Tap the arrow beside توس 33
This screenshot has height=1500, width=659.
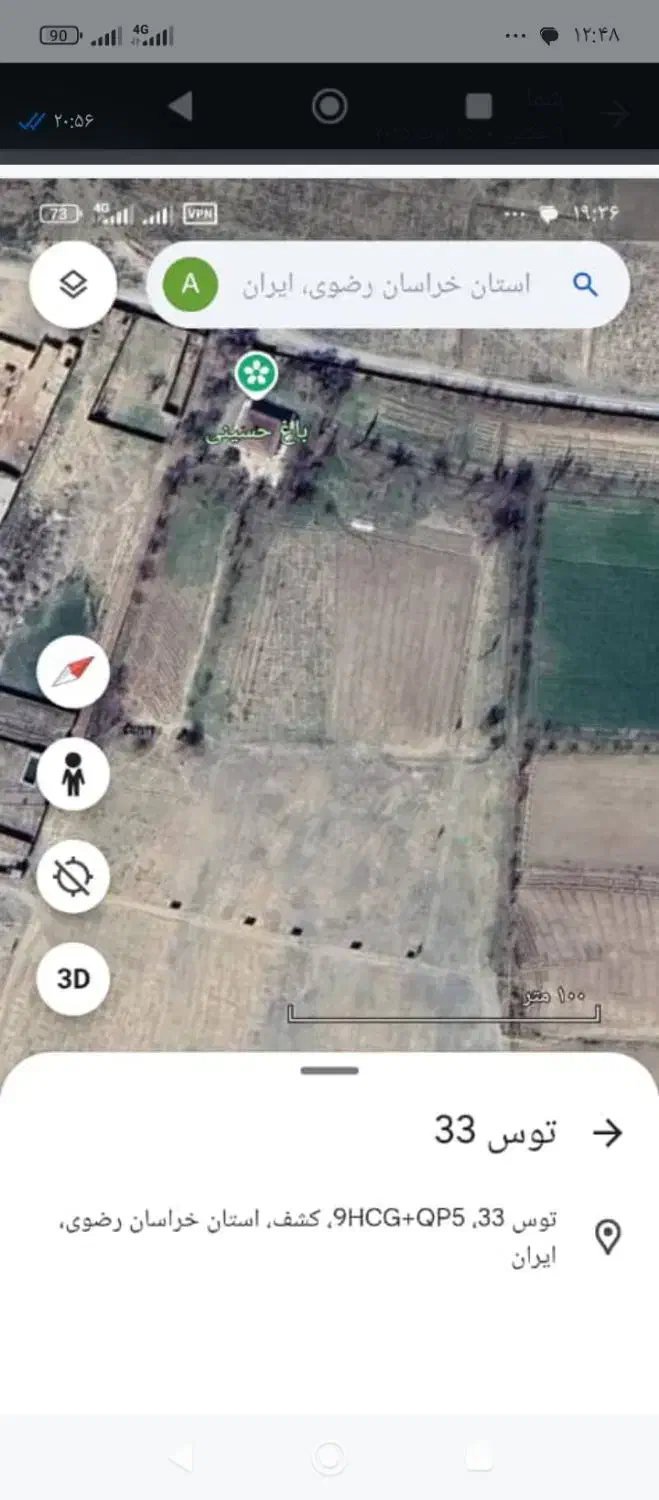(608, 1132)
